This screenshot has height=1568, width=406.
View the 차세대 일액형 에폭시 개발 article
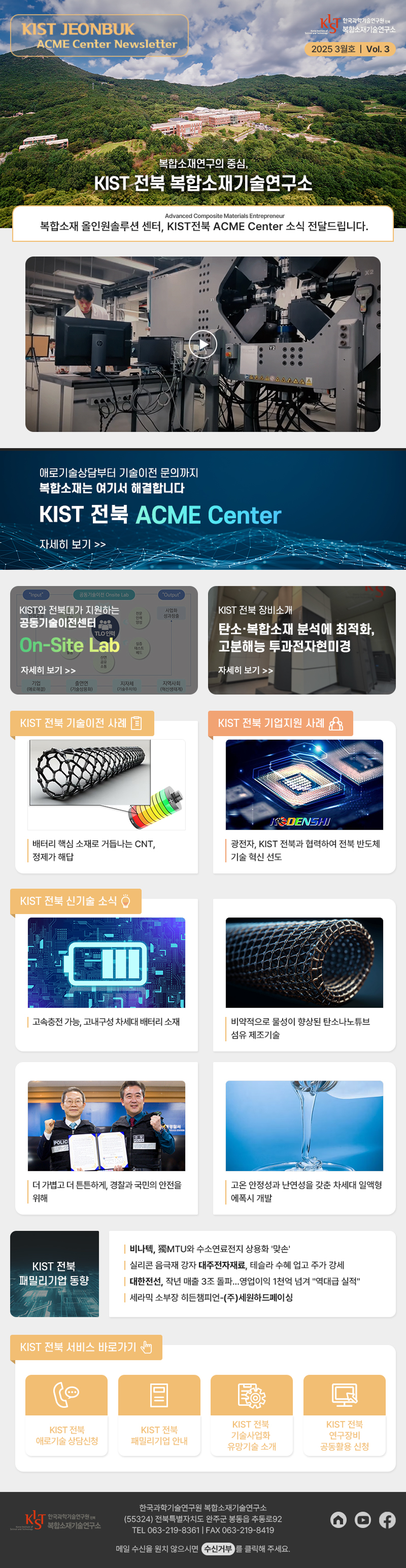pyautogui.click(x=304, y=1137)
